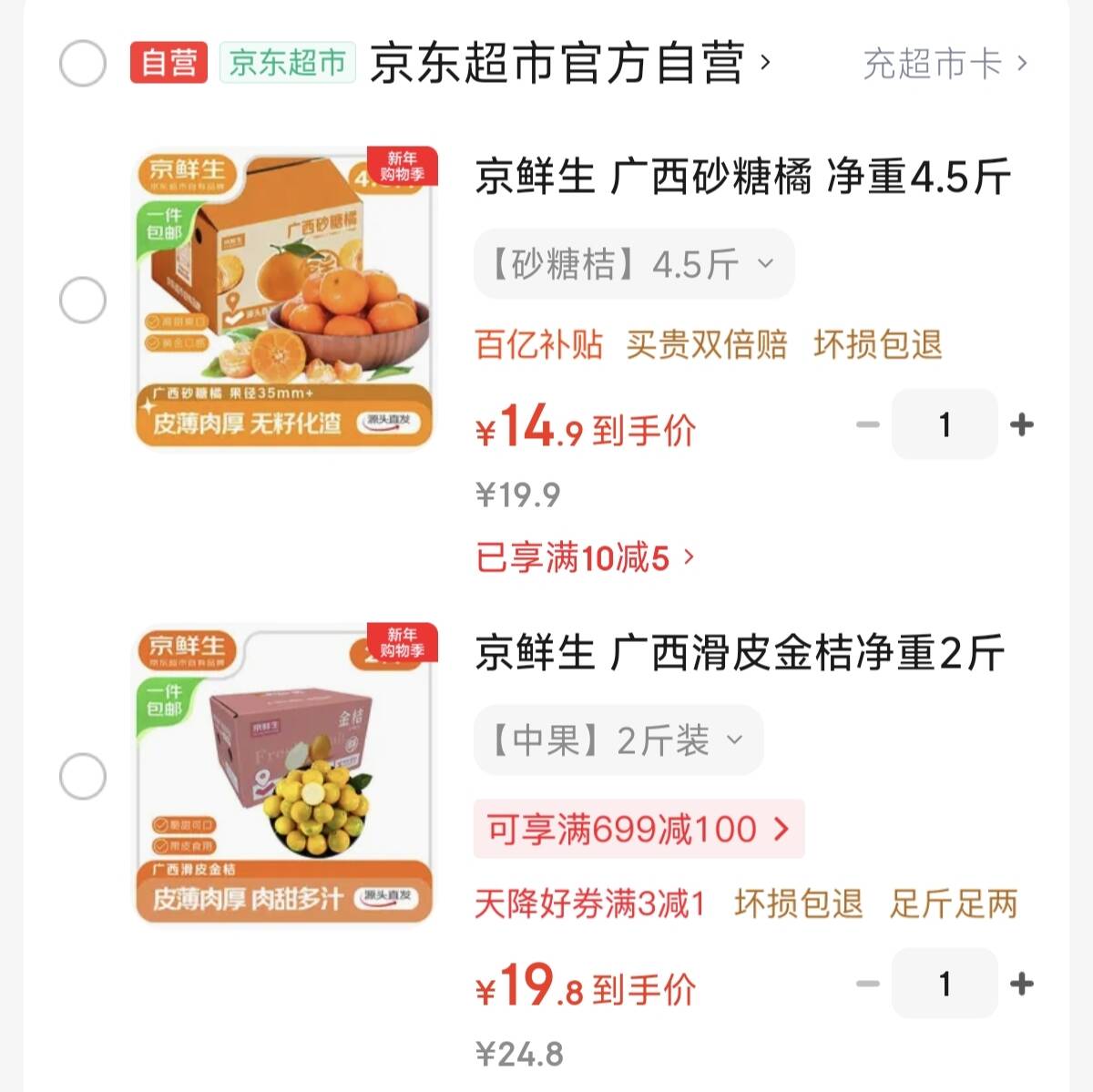Edit the quantity field for 广西滑皮金桔
Screen dimensions: 1093x1092
click(x=945, y=984)
